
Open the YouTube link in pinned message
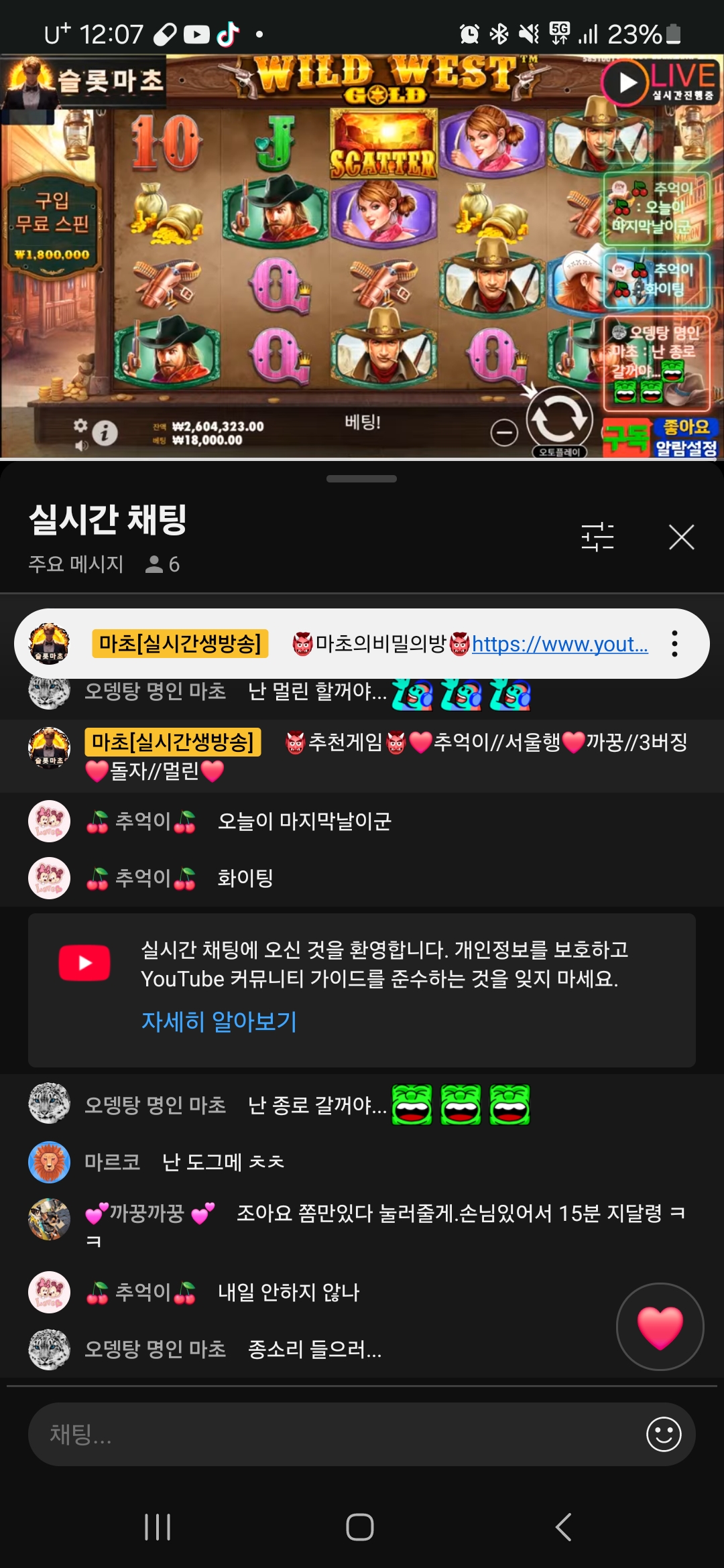pos(560,645)
